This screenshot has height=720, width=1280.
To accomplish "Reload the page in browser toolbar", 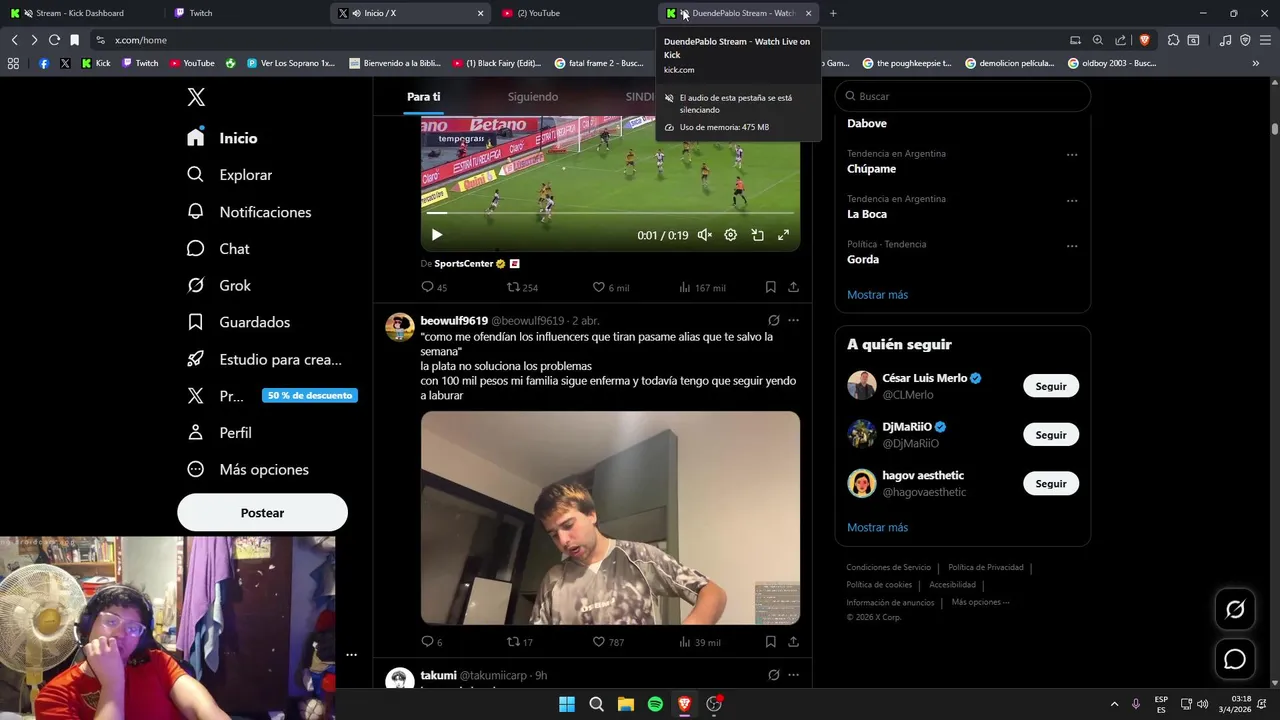I will pos(54,40).
